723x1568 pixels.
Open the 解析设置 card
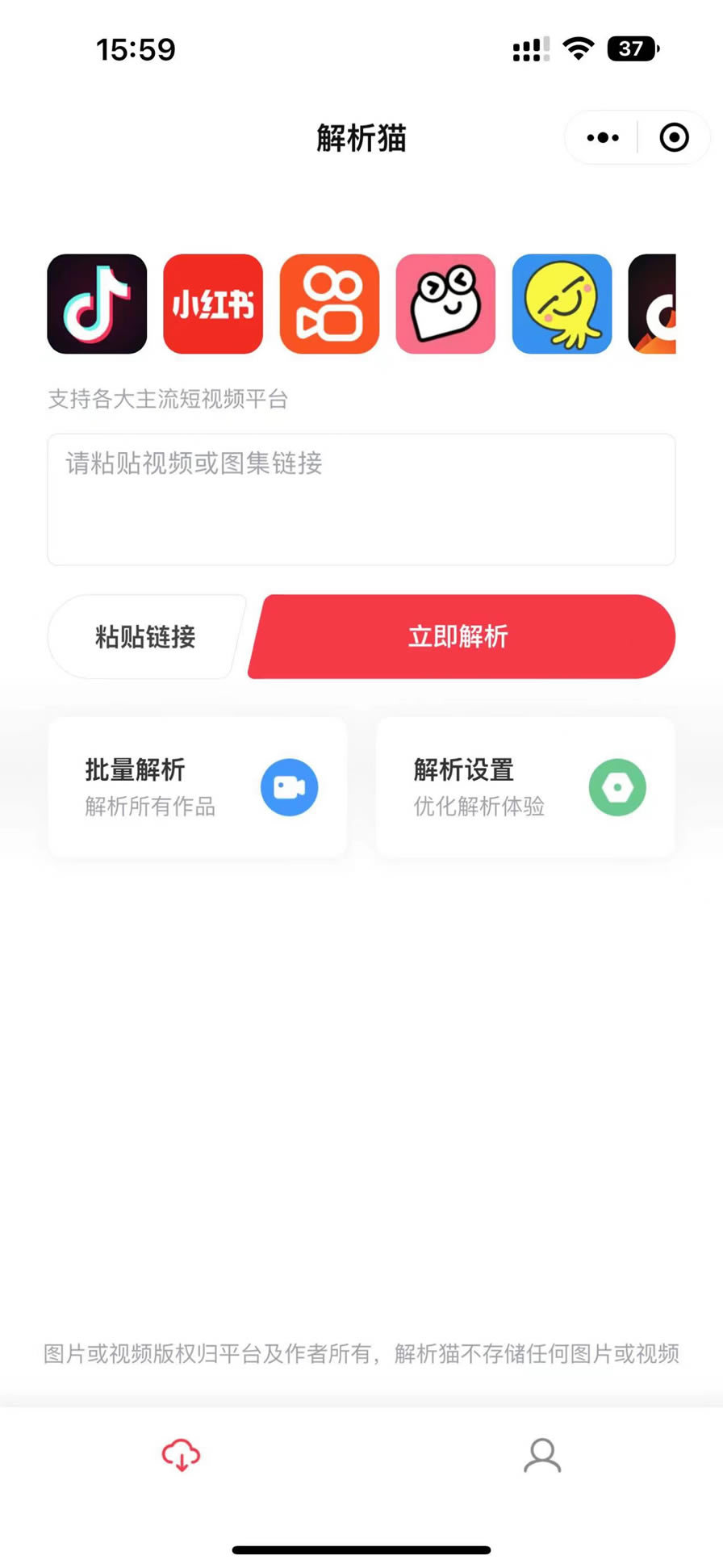tap(525, 787)
